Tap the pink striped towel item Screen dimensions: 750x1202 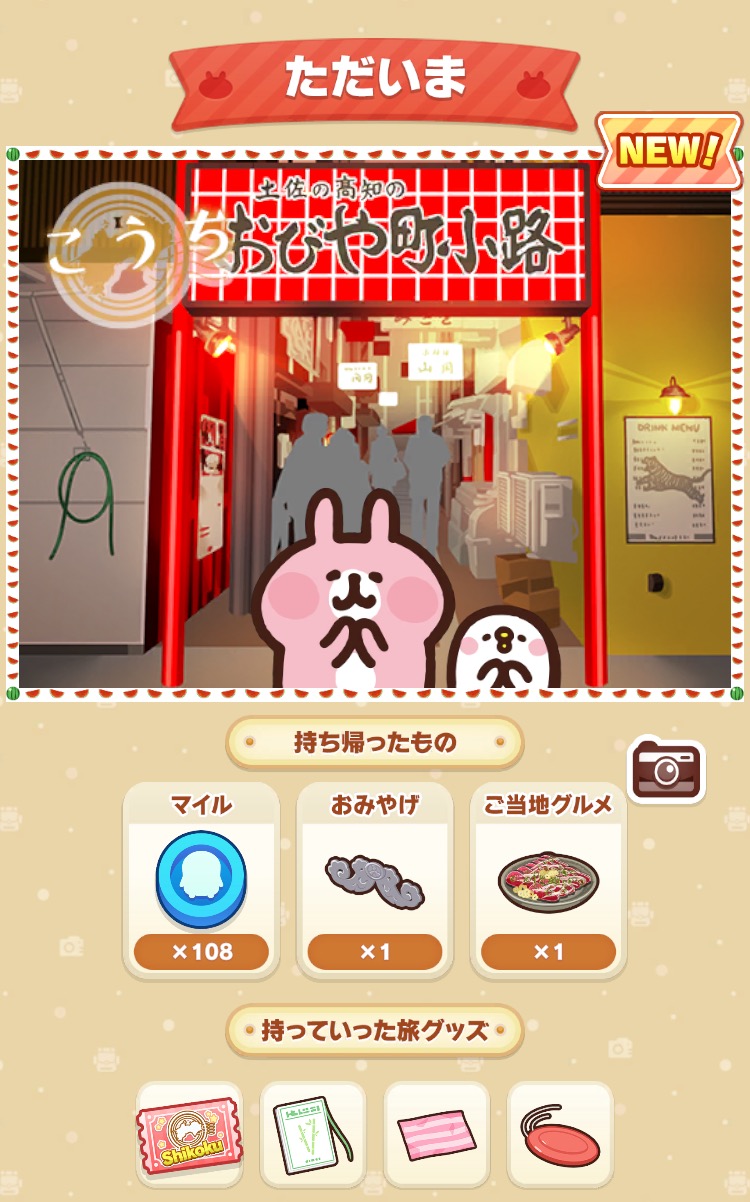click(437, 1134)
